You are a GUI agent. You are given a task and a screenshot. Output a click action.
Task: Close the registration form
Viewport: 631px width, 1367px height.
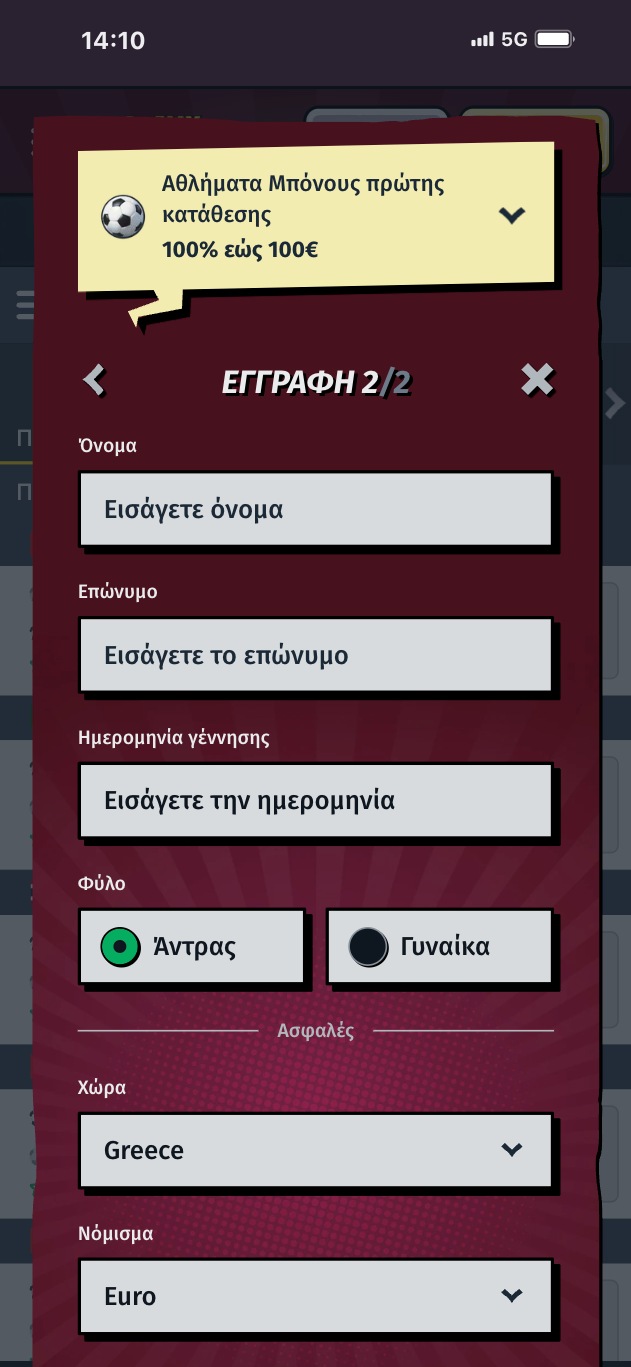(537, 380)
